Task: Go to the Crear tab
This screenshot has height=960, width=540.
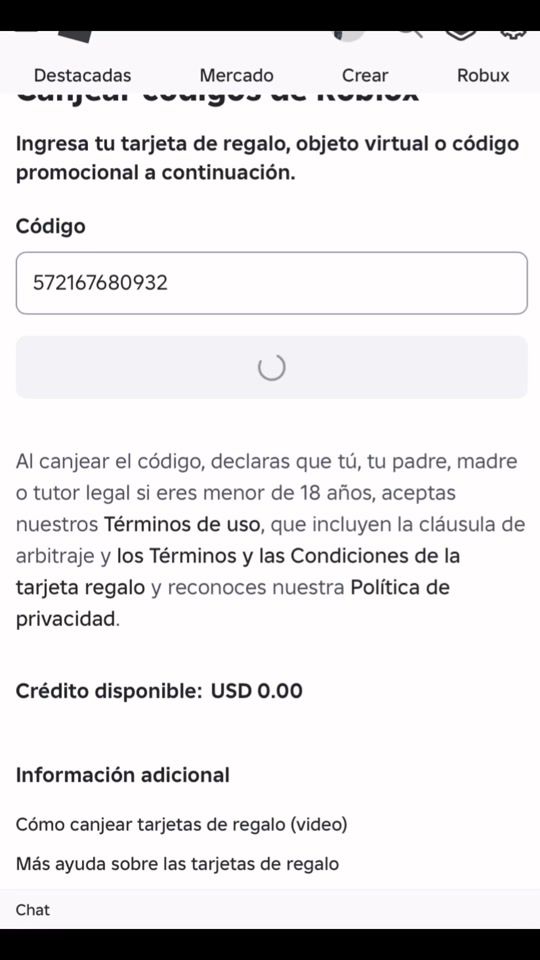Action: click(365, 75)
